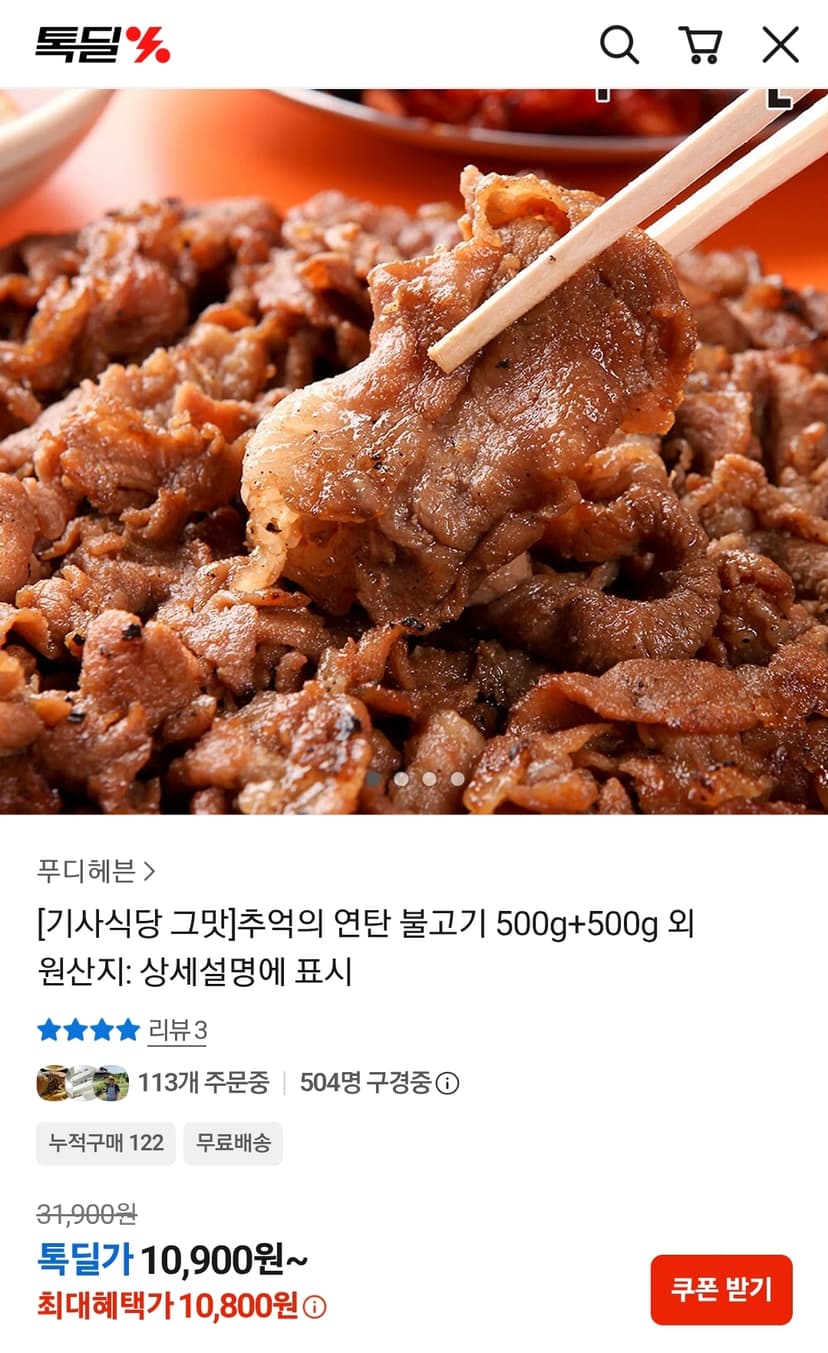Tap 쿠폰 받기 button
Image resolution: width=828 pixels, height=1353 pixels.
coord(721,1290)
